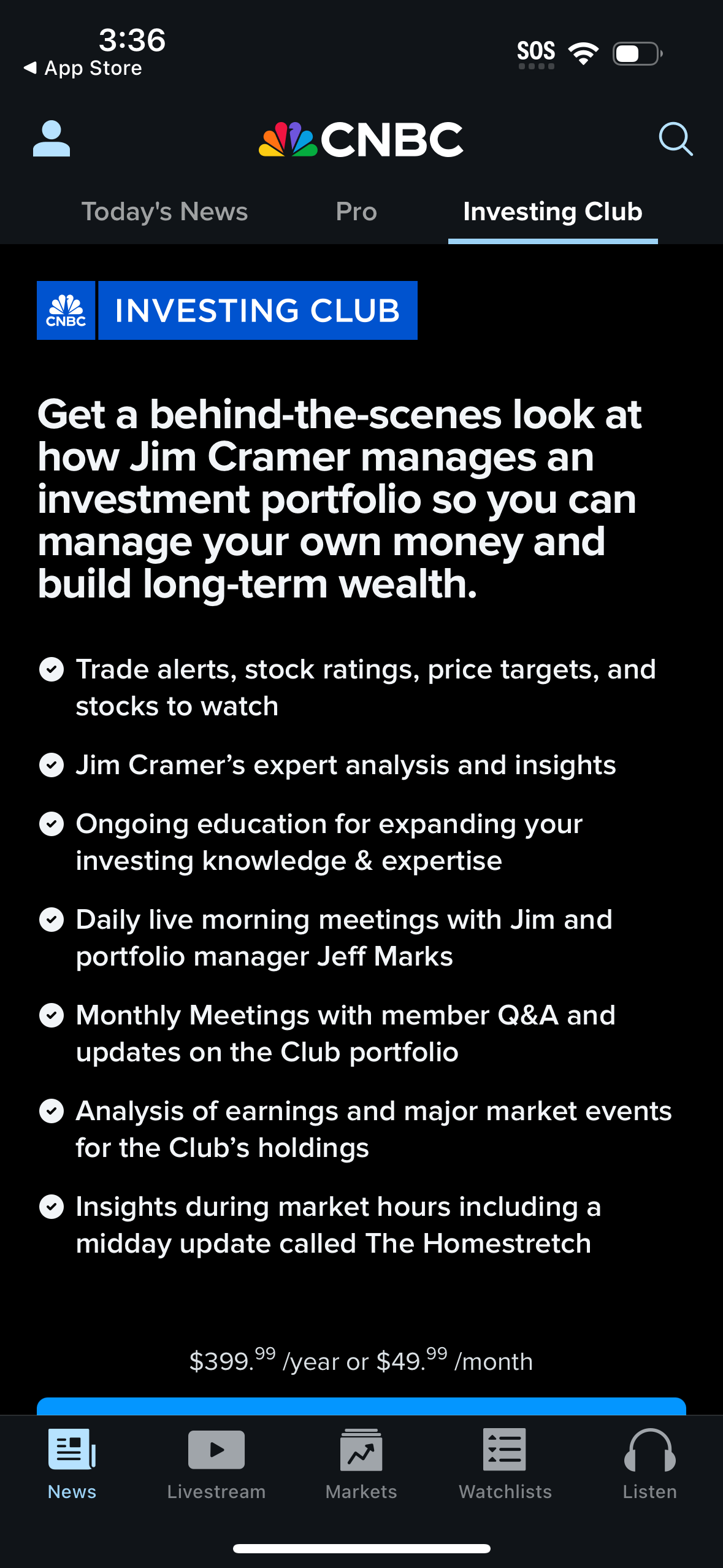
Task: Switch to the Pro tab
Action: pos(356,211)
